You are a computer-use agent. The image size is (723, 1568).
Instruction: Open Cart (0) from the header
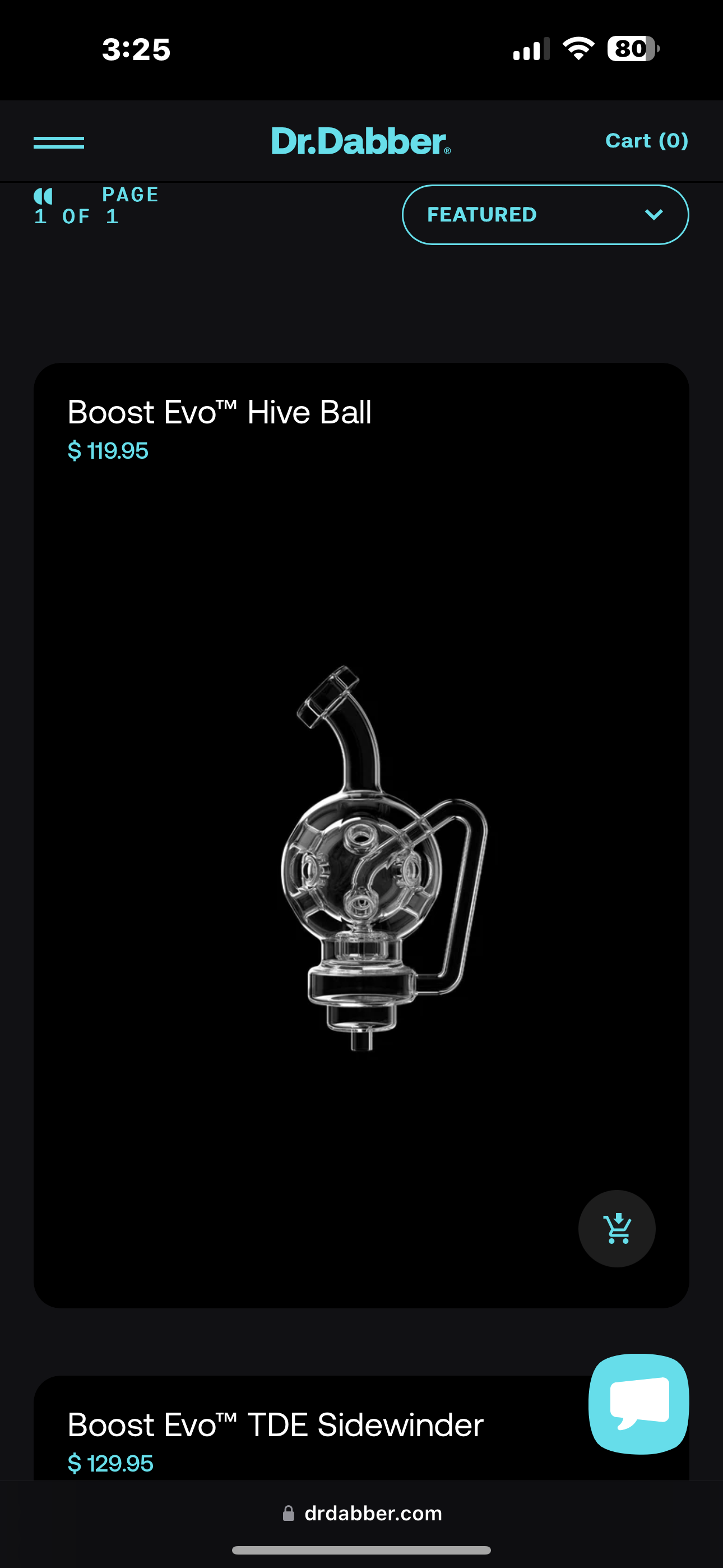[x=647, y=141]
